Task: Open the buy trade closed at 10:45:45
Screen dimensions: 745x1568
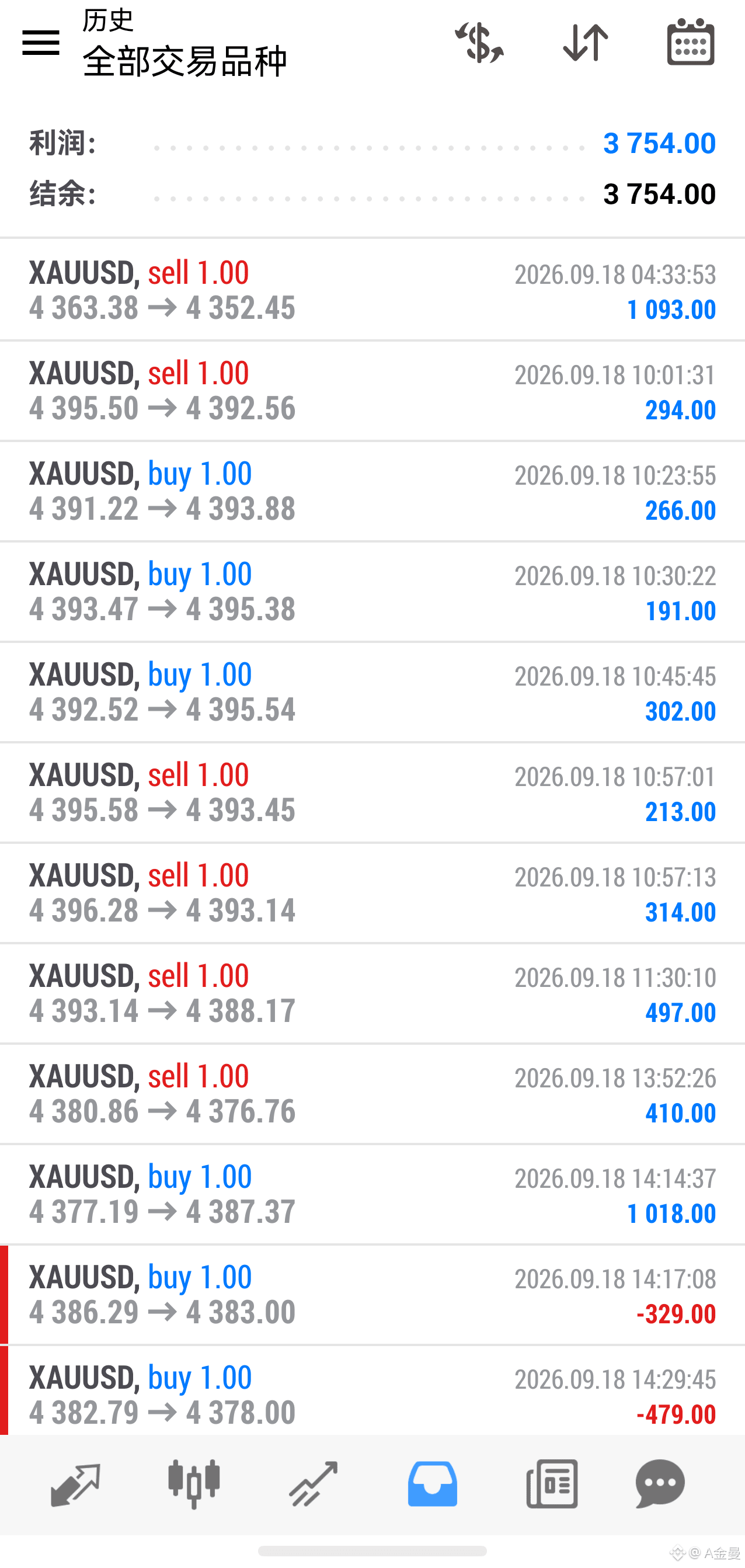Action: (372, 692)
